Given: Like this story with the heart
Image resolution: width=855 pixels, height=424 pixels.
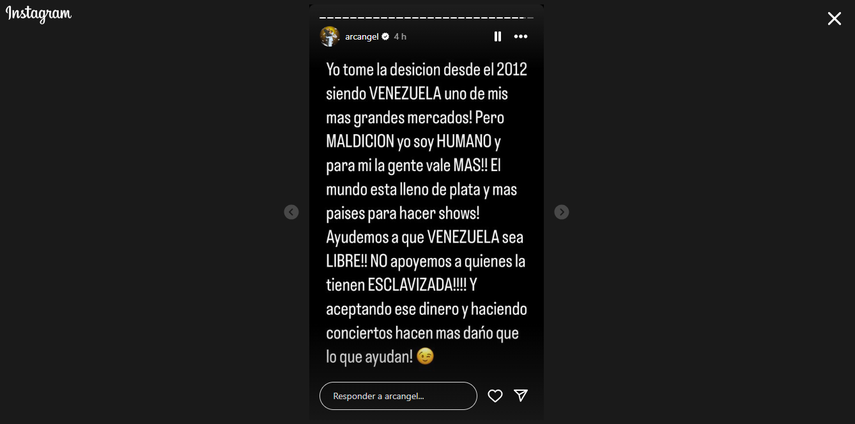Looking at the screenshot, I should pos(495,396).
